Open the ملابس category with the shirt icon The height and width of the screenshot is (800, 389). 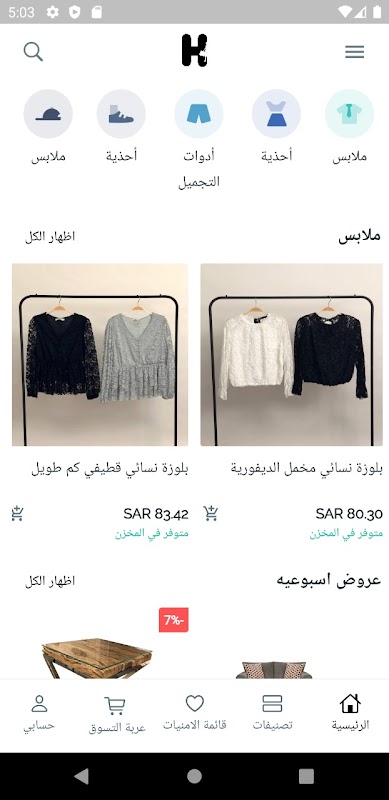pos(350,127)
